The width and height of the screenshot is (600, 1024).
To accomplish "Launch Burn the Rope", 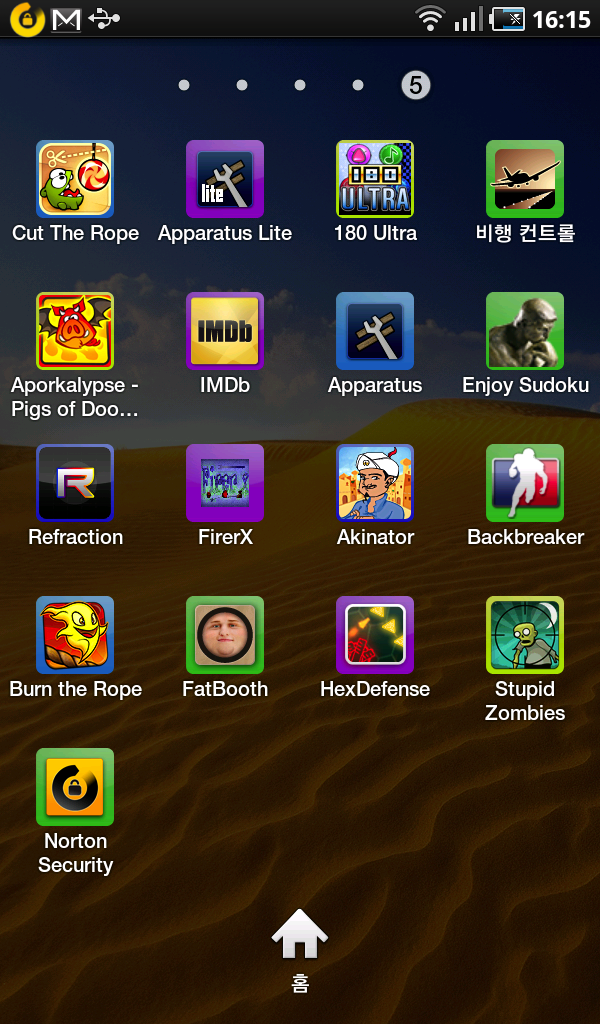I will click(x=75, y=636).
